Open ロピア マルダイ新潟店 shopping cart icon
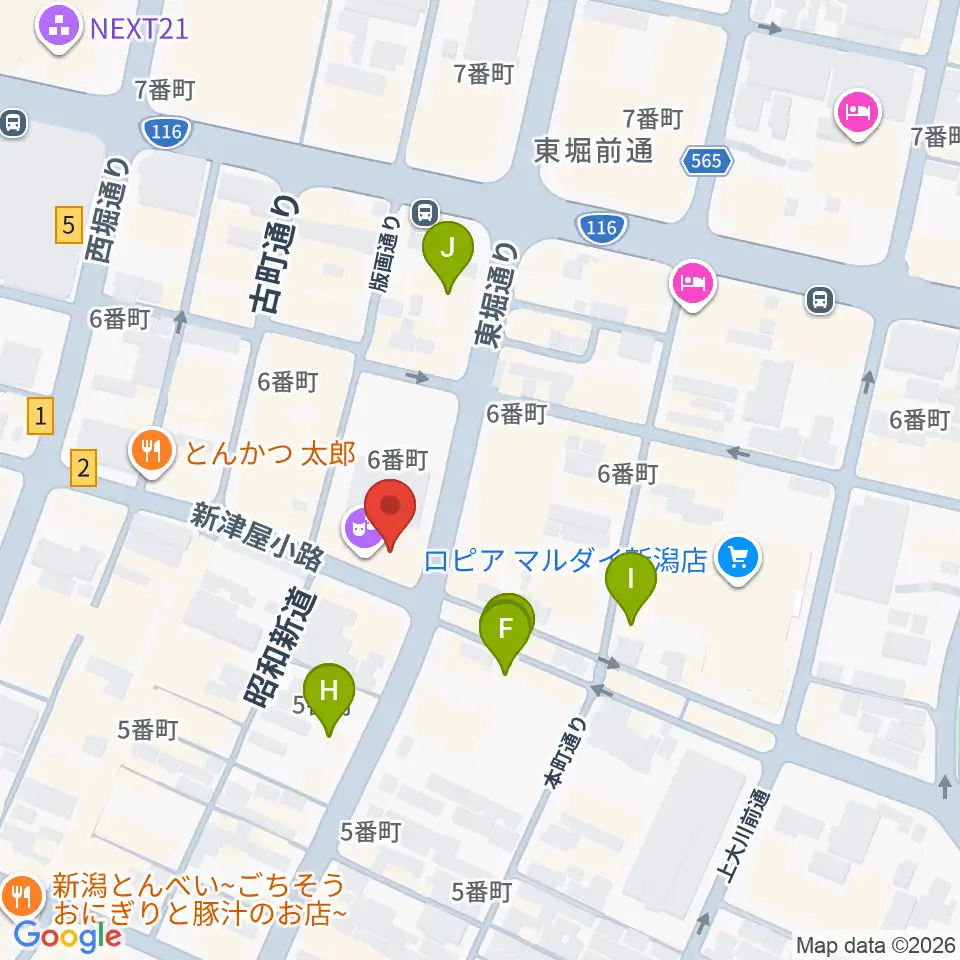 (738, 560)
